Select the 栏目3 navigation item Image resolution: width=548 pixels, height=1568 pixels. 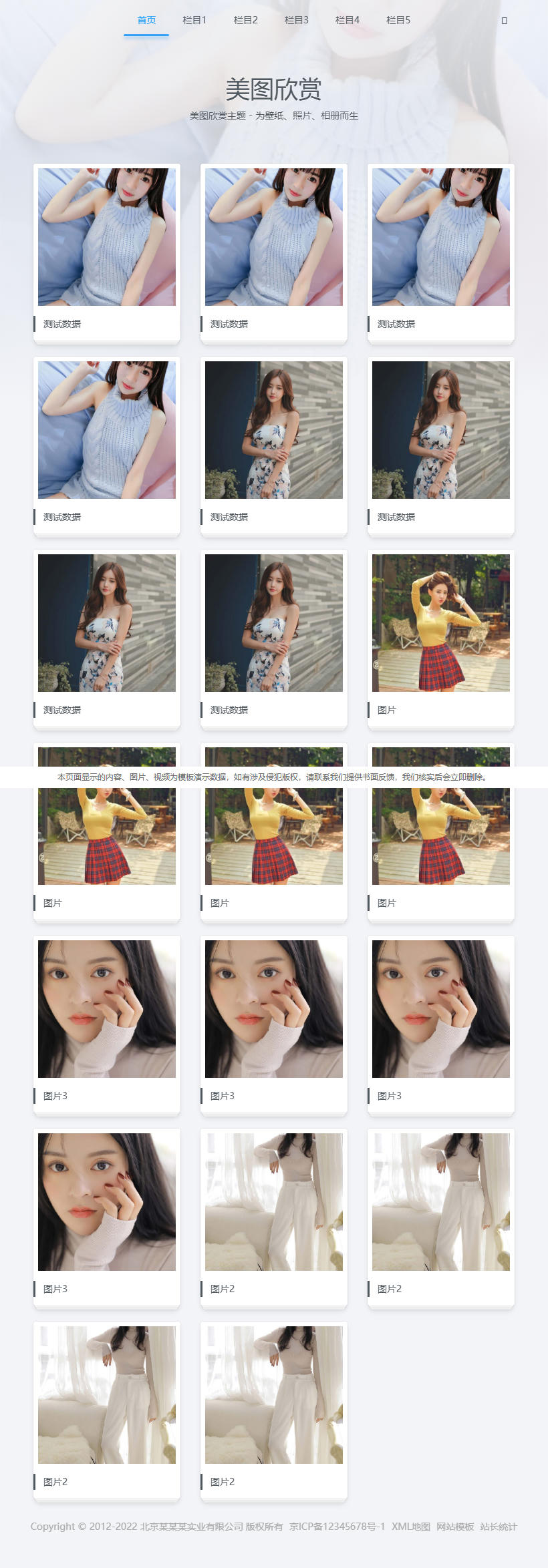coord(296,20)
